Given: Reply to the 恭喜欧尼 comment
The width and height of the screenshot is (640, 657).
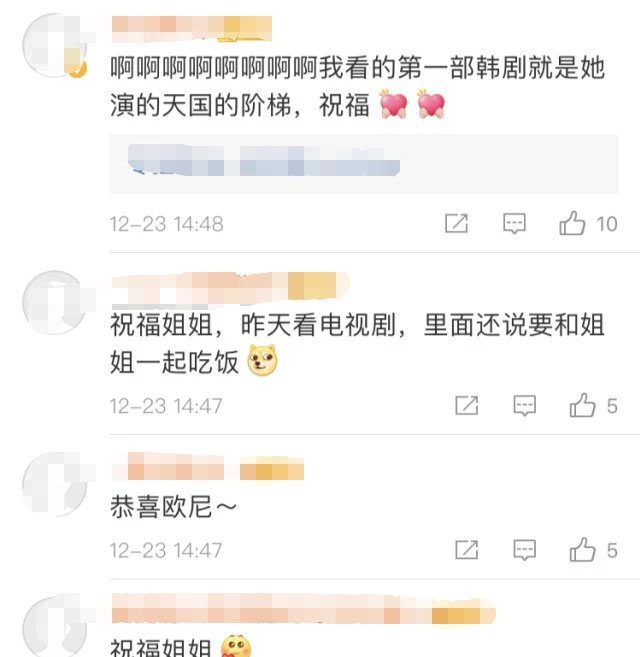Looking at the screenshot, I should click(524, 550).
